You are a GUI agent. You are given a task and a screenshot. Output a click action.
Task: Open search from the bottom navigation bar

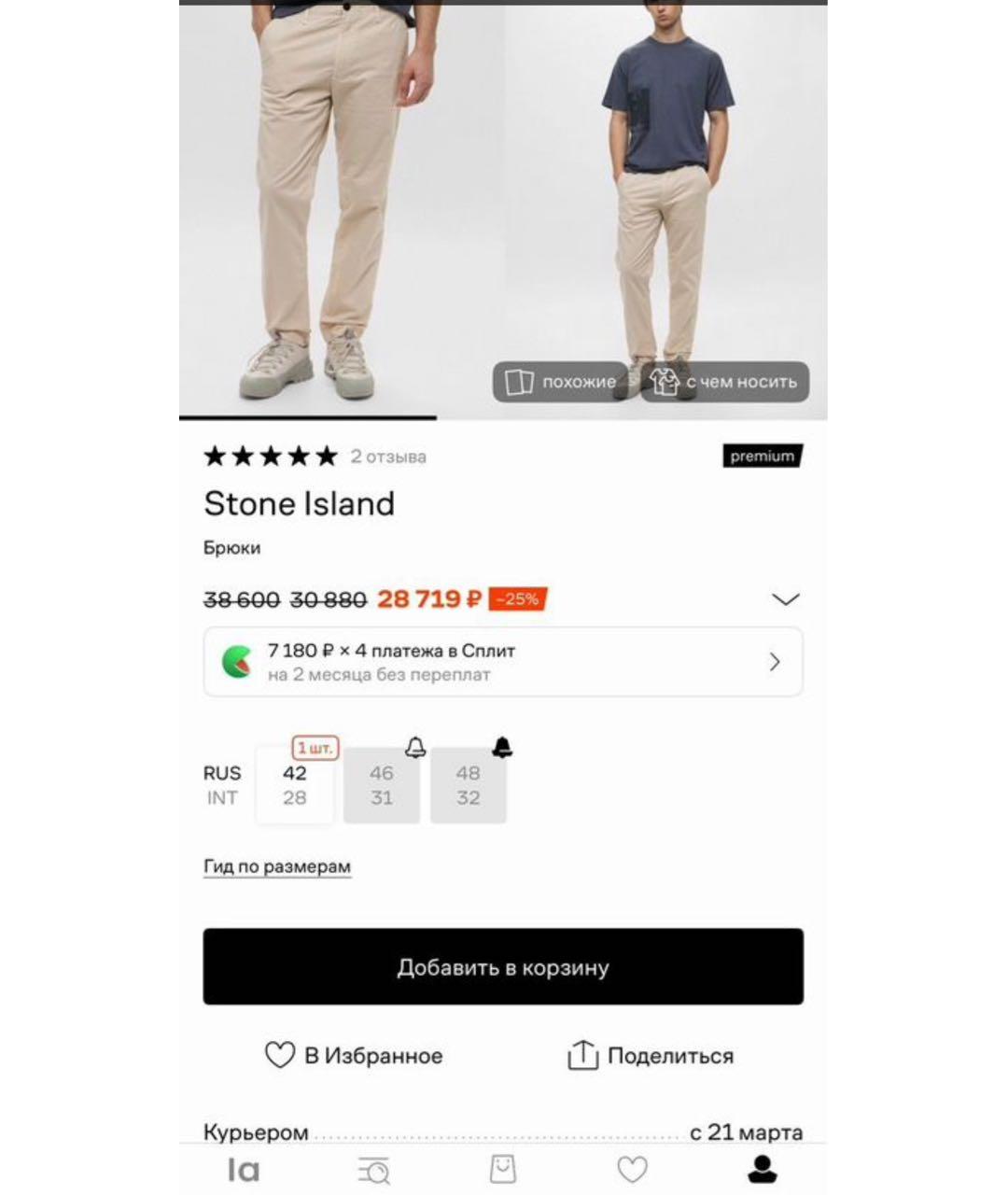pyautogui.click(x=372, y=1169)
